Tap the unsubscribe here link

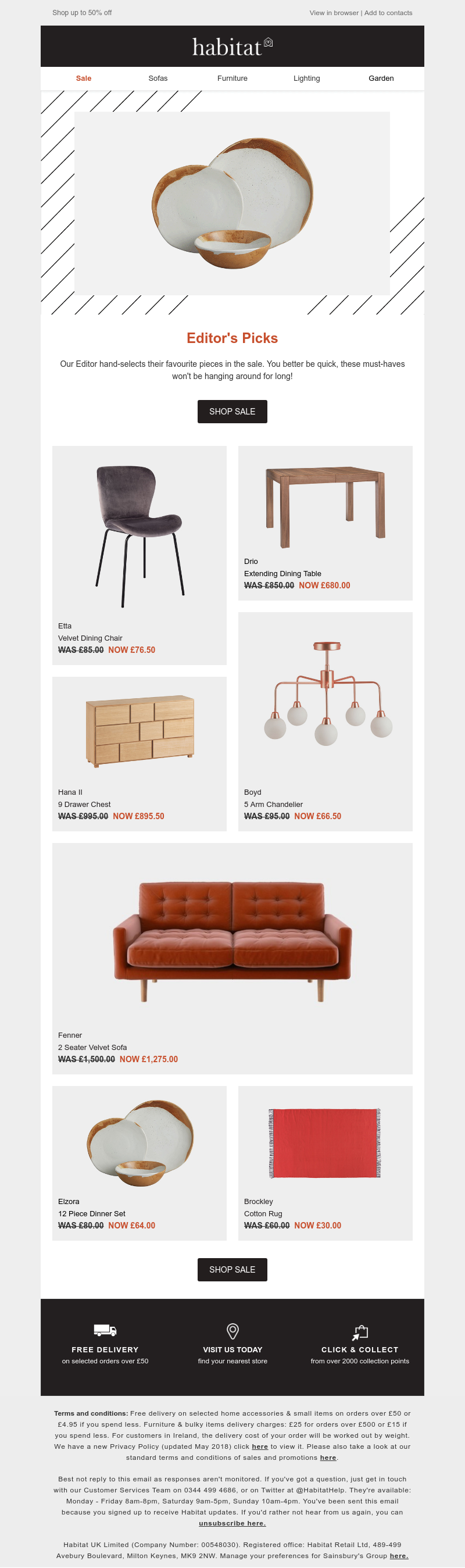[x=232, y=1523]
